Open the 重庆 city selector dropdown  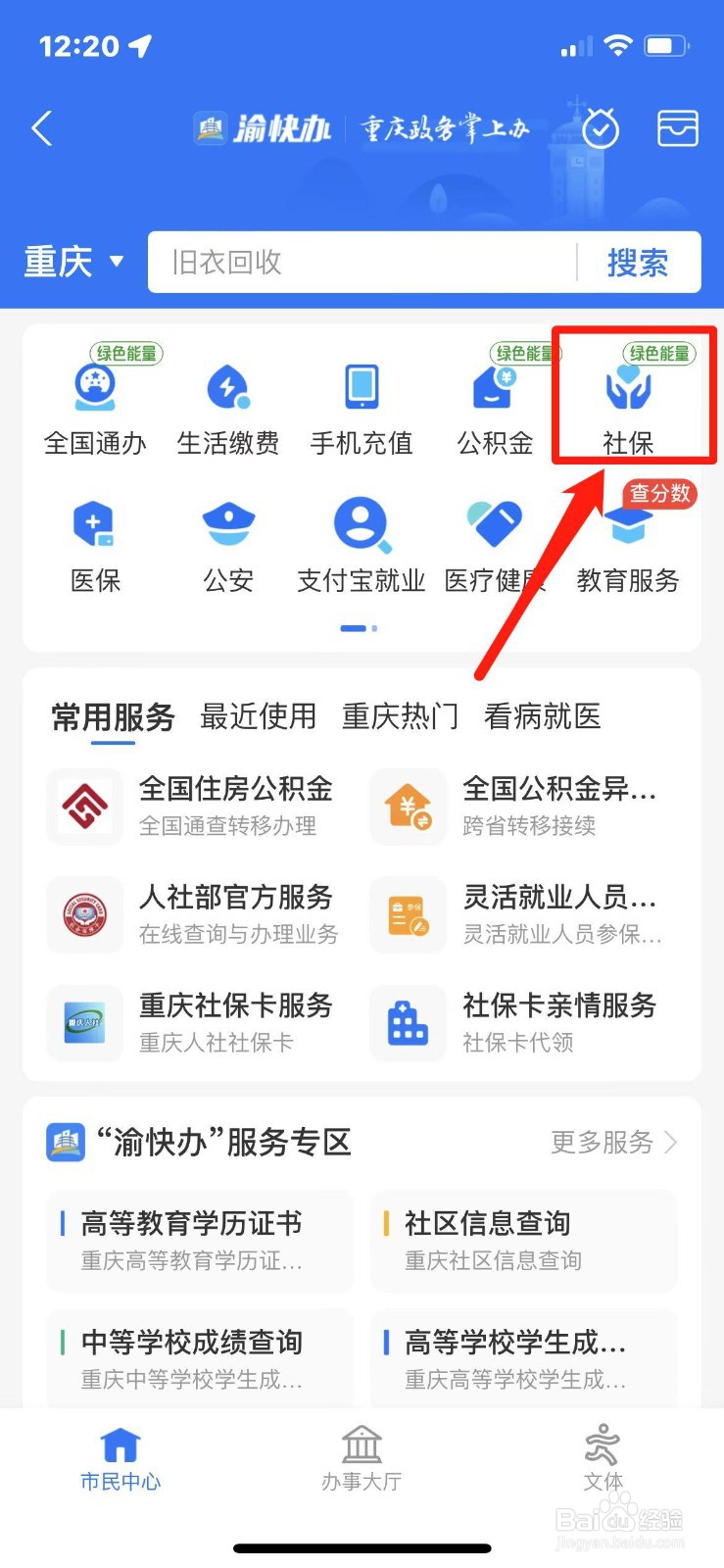coord(74,262)
